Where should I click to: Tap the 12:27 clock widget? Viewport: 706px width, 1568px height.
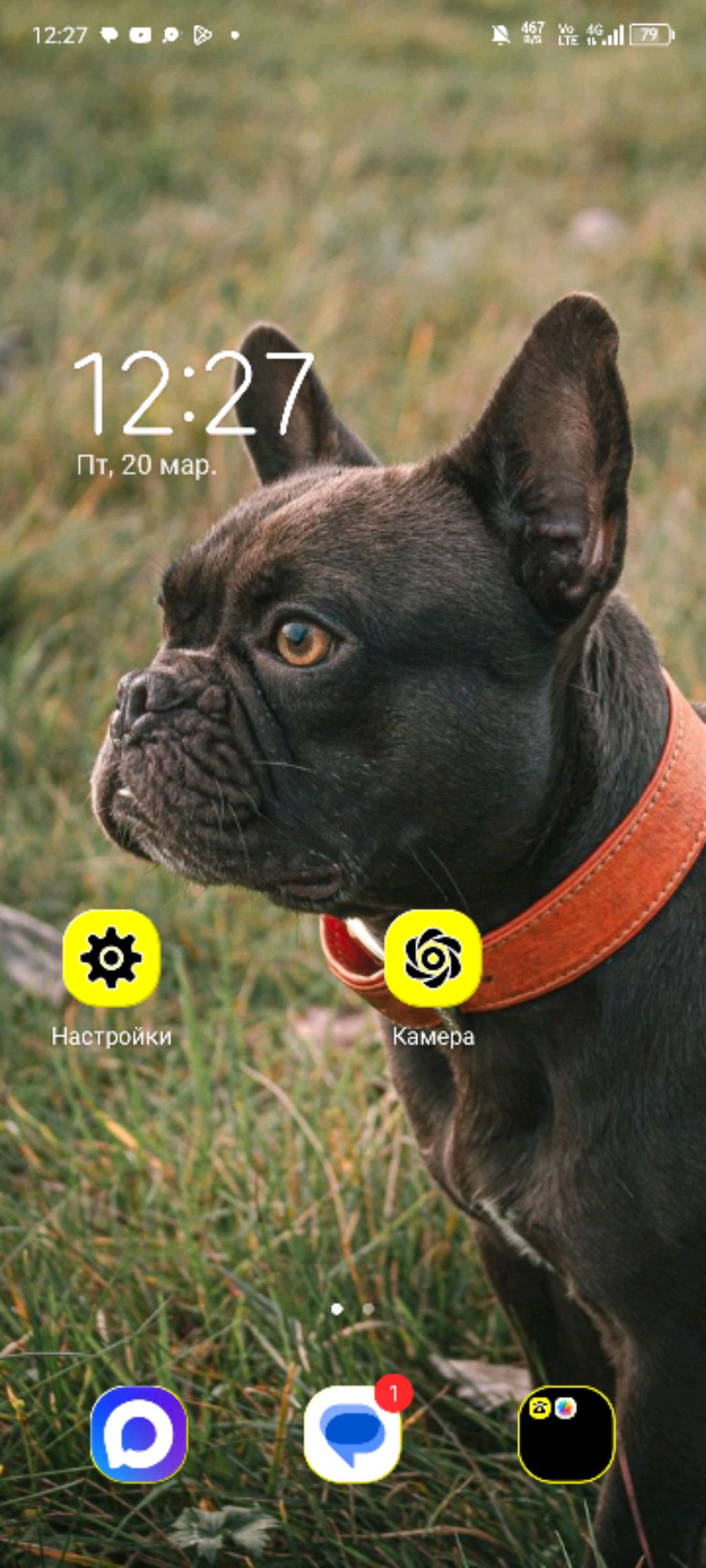click(x=193, y=394)
